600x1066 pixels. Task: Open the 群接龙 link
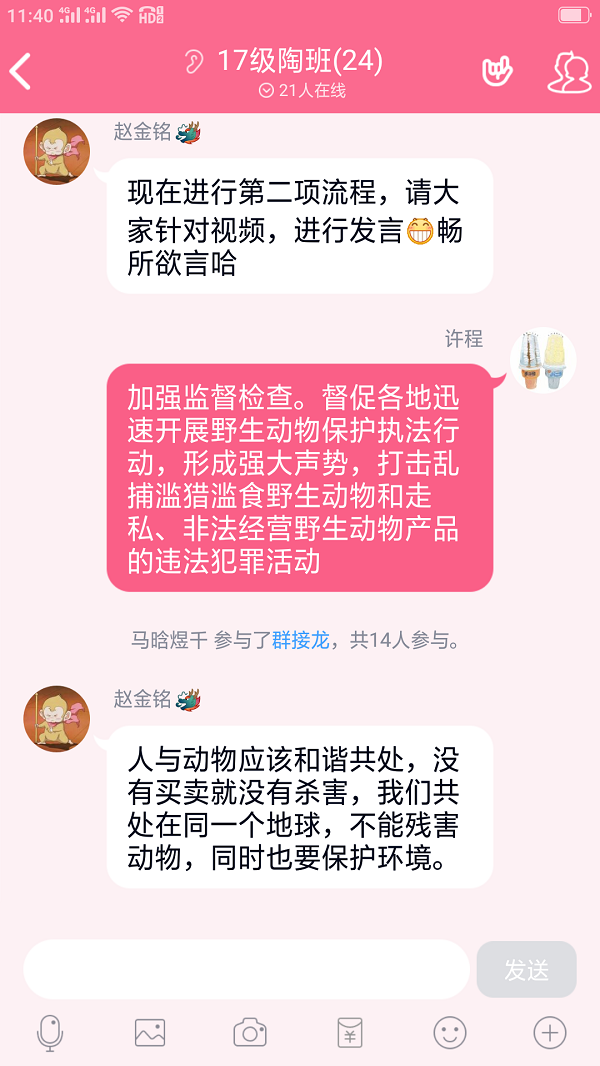pyautogui.click(x=300, y=640)
